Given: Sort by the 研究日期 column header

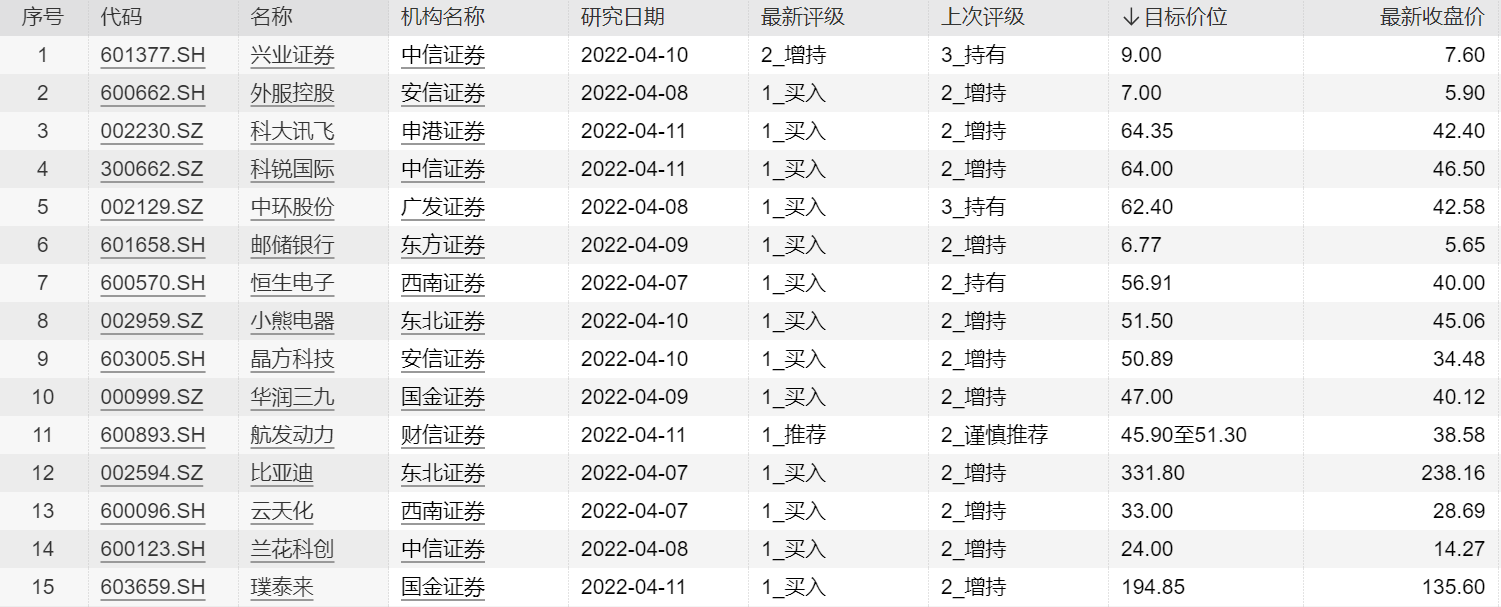Looking at the screenshot, I should [x=622, y=17].
